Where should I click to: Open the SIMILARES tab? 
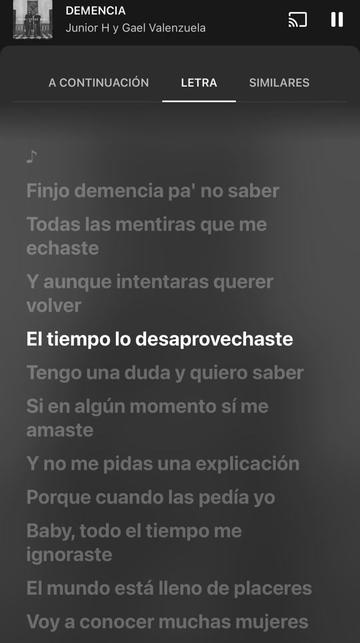click(x=279, y=82)
